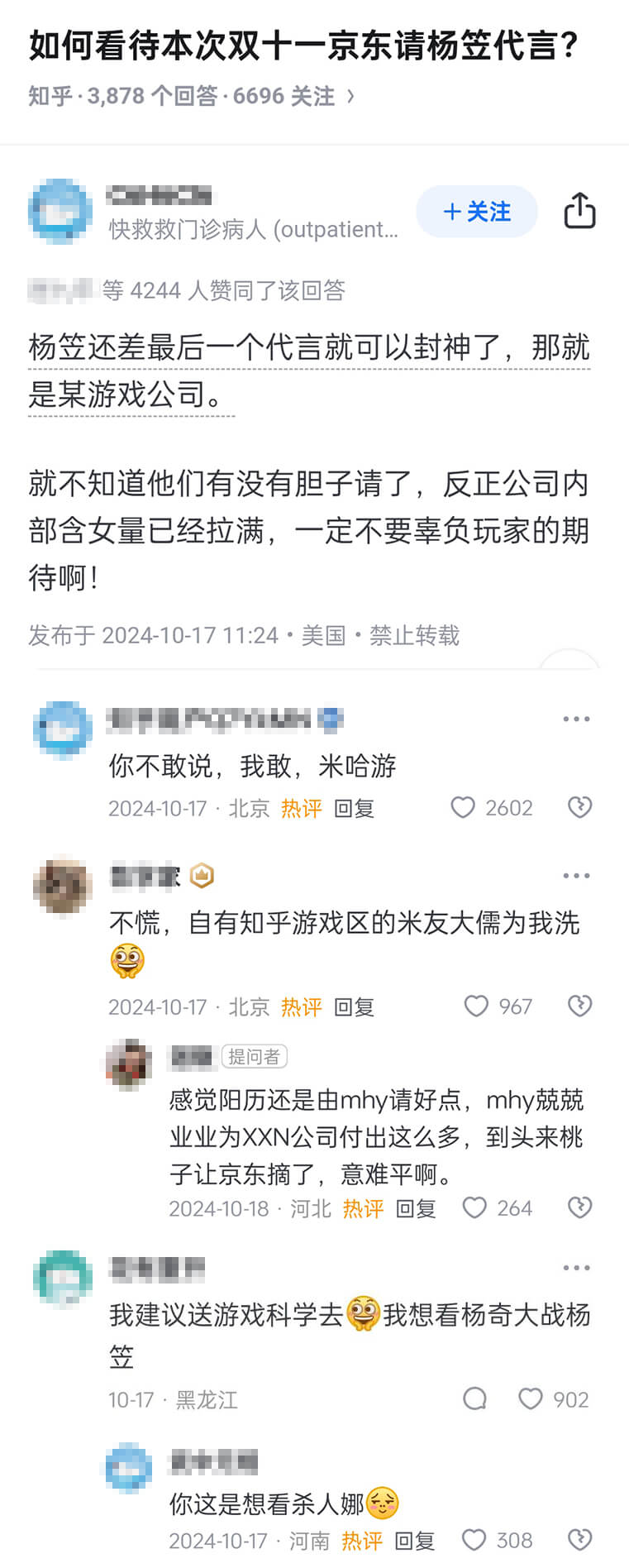Open replies on the 游戏科学 comment
The height and width of the screenshot is (1568, 629).
pos(474,1398)
